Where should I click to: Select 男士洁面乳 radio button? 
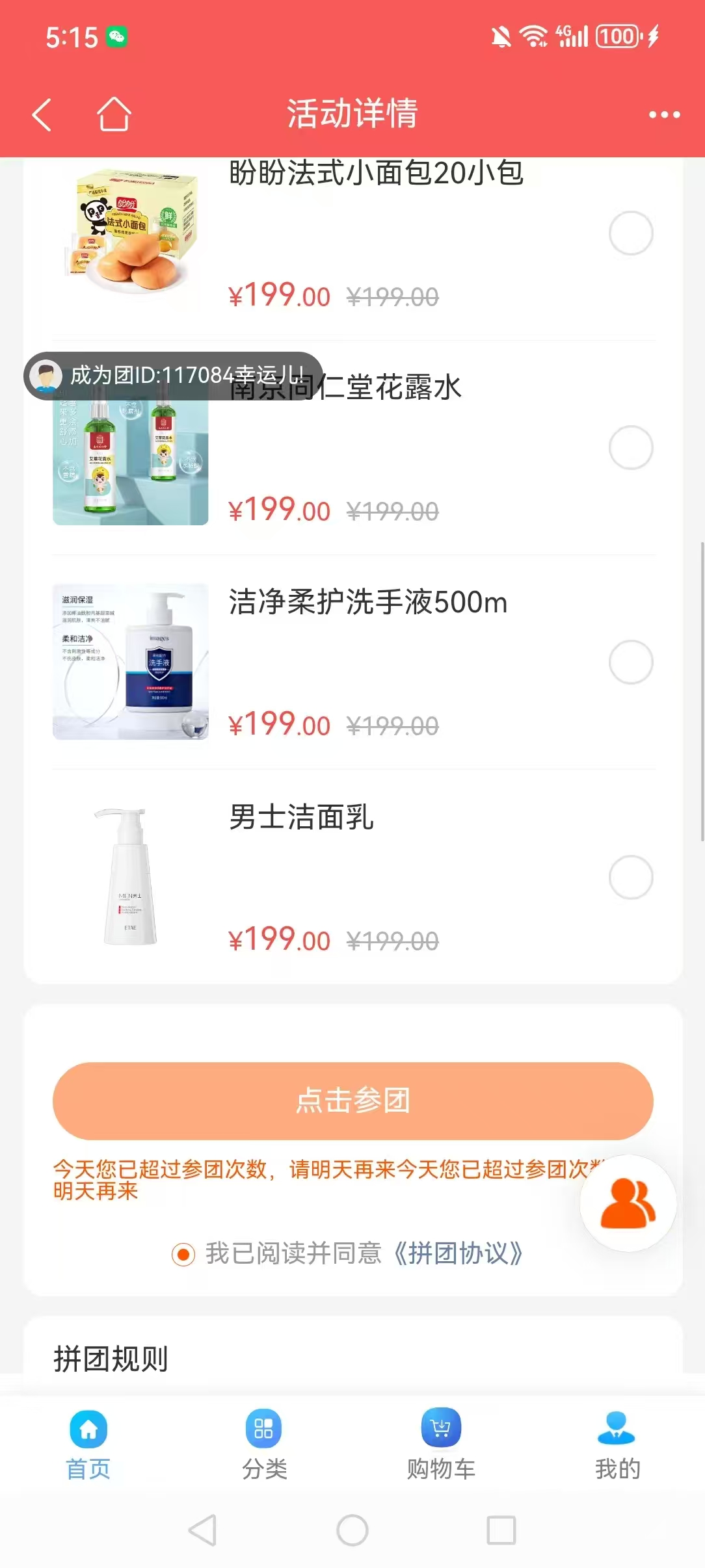(x=631, y=877)
